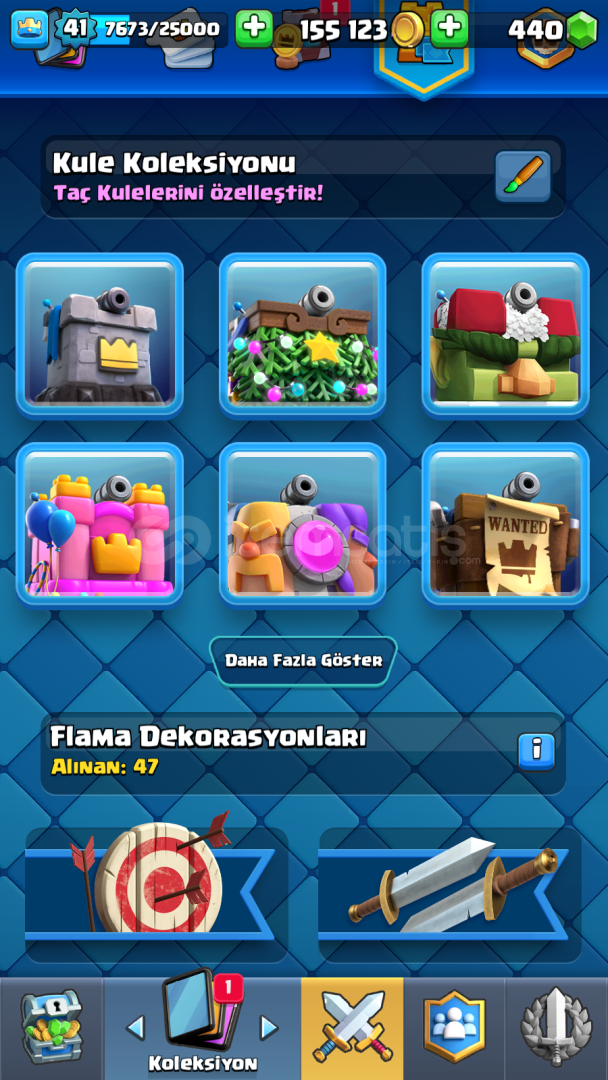Pick the pink bouncy castle tower skin
The height and width of the screenshot is (1080, 608).
click(100, 525)
